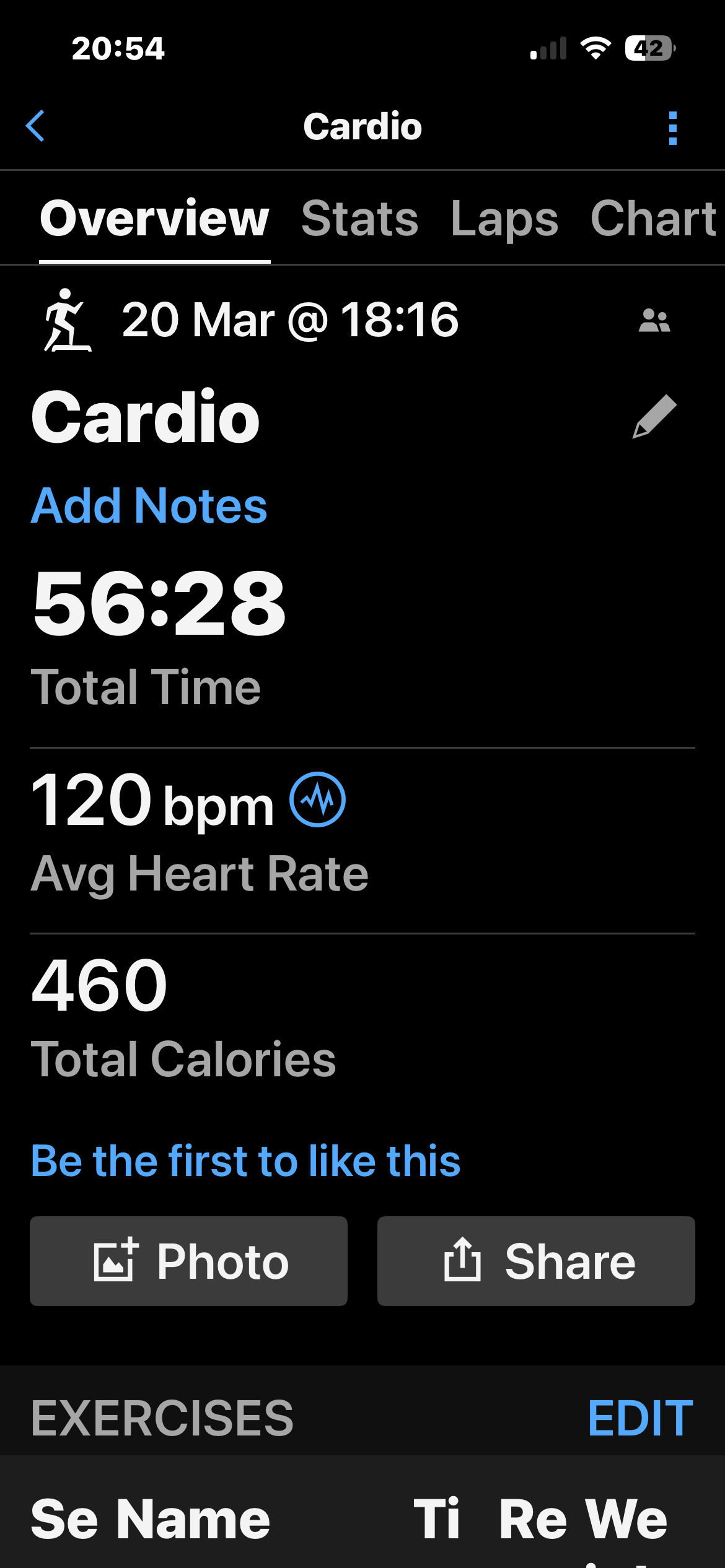Open the heart rate info icon
This screenshot has width=725, height=1568.
317,799
